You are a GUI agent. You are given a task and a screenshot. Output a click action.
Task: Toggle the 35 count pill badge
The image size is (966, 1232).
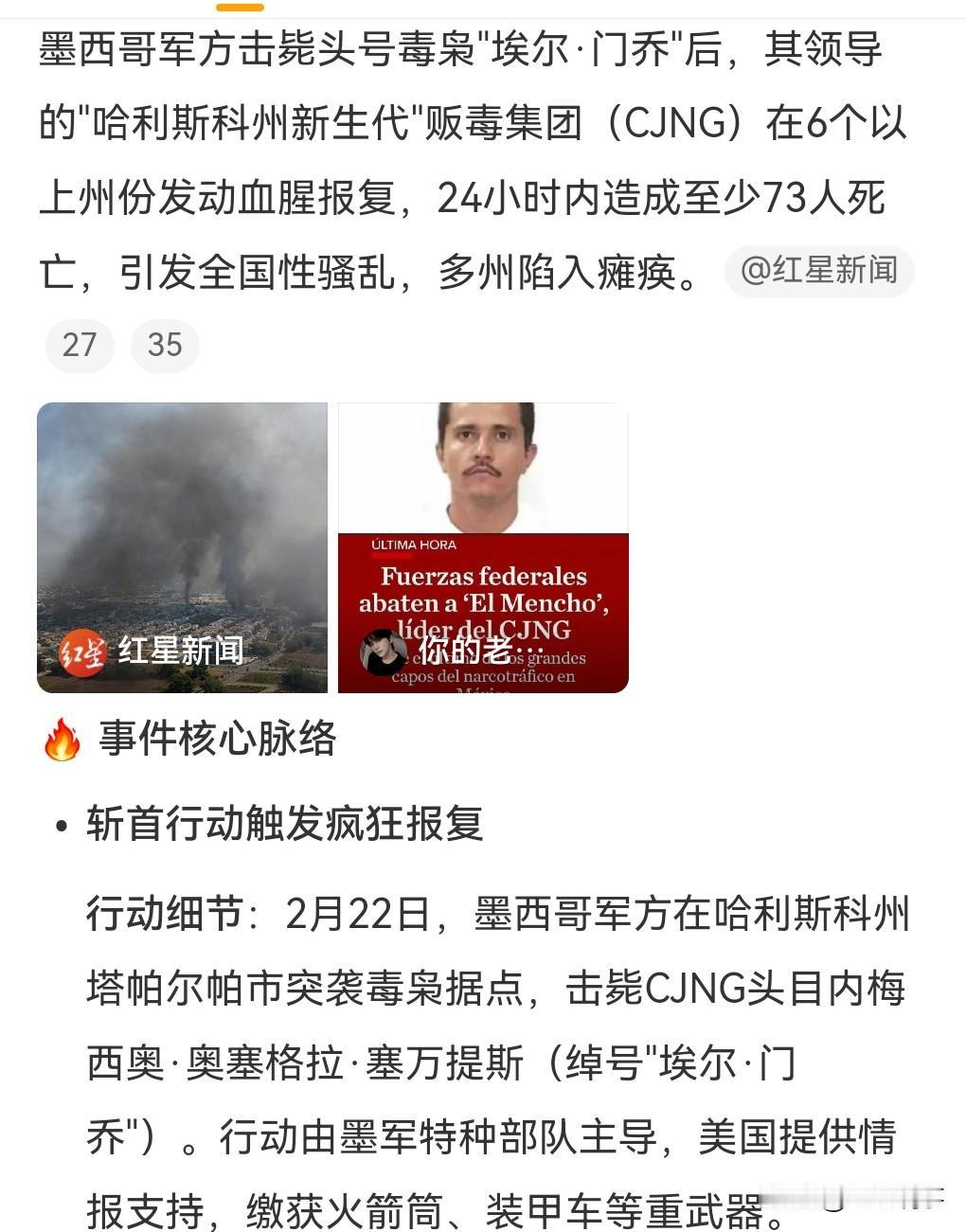(165, 346)
